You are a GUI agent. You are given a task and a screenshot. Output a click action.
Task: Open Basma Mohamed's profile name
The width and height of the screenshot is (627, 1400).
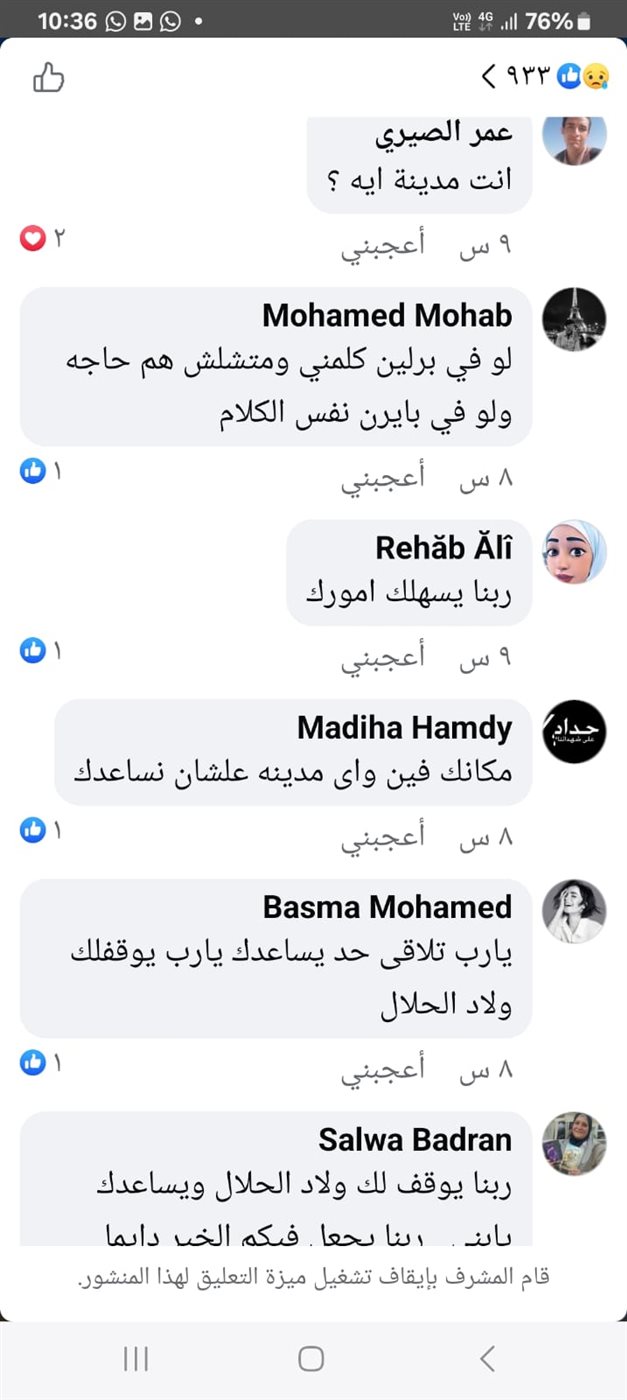tap(387, 907)
